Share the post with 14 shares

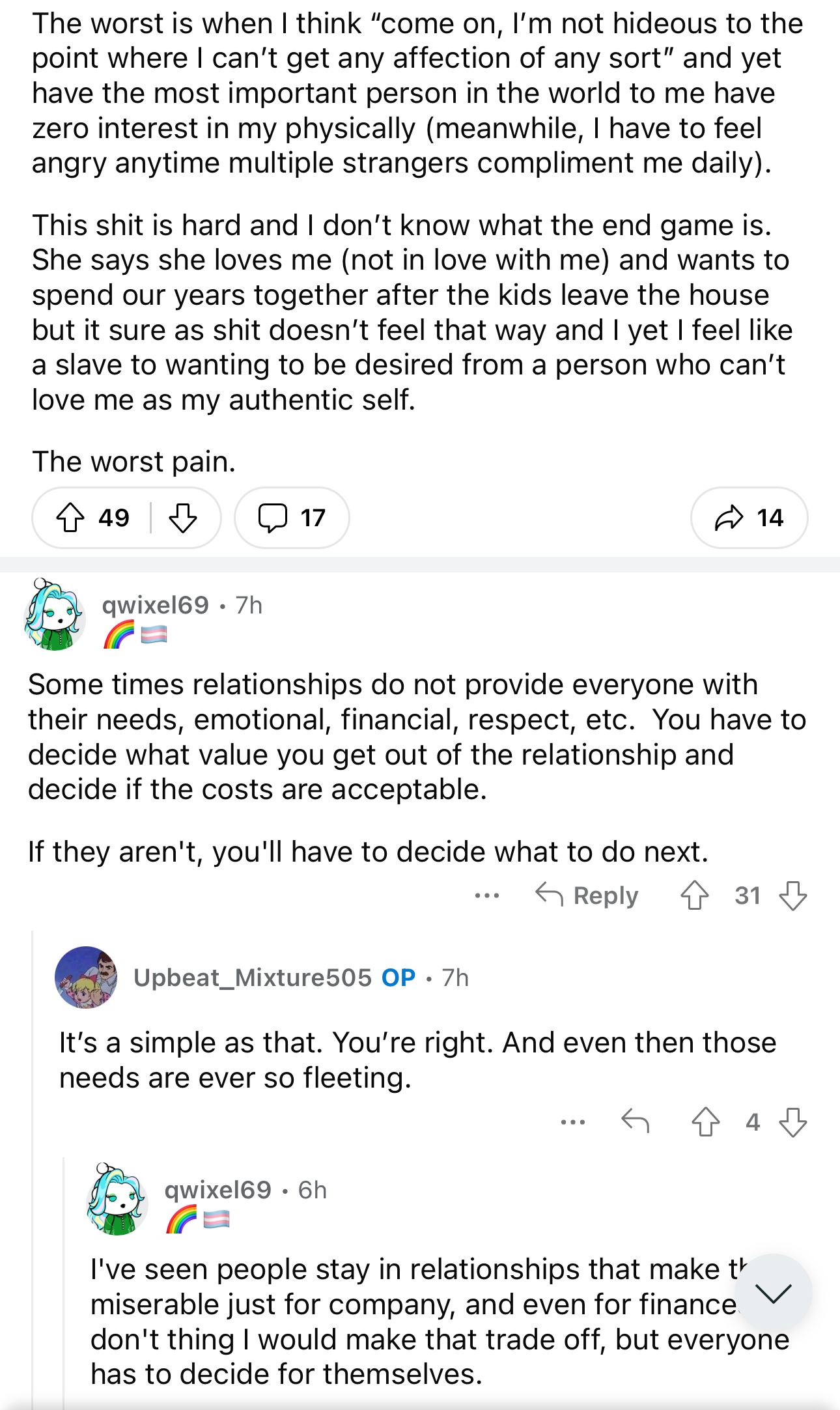pyautogui.click(x=749, y=518)
